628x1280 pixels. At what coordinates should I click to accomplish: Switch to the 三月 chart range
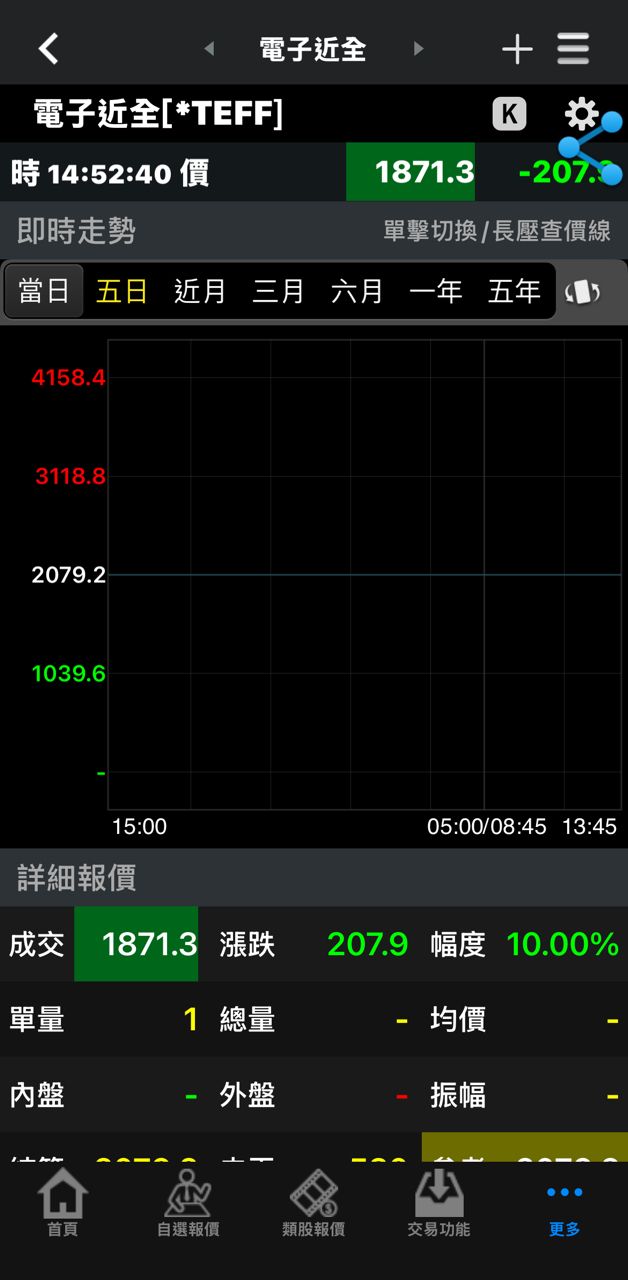pos(278,291)
